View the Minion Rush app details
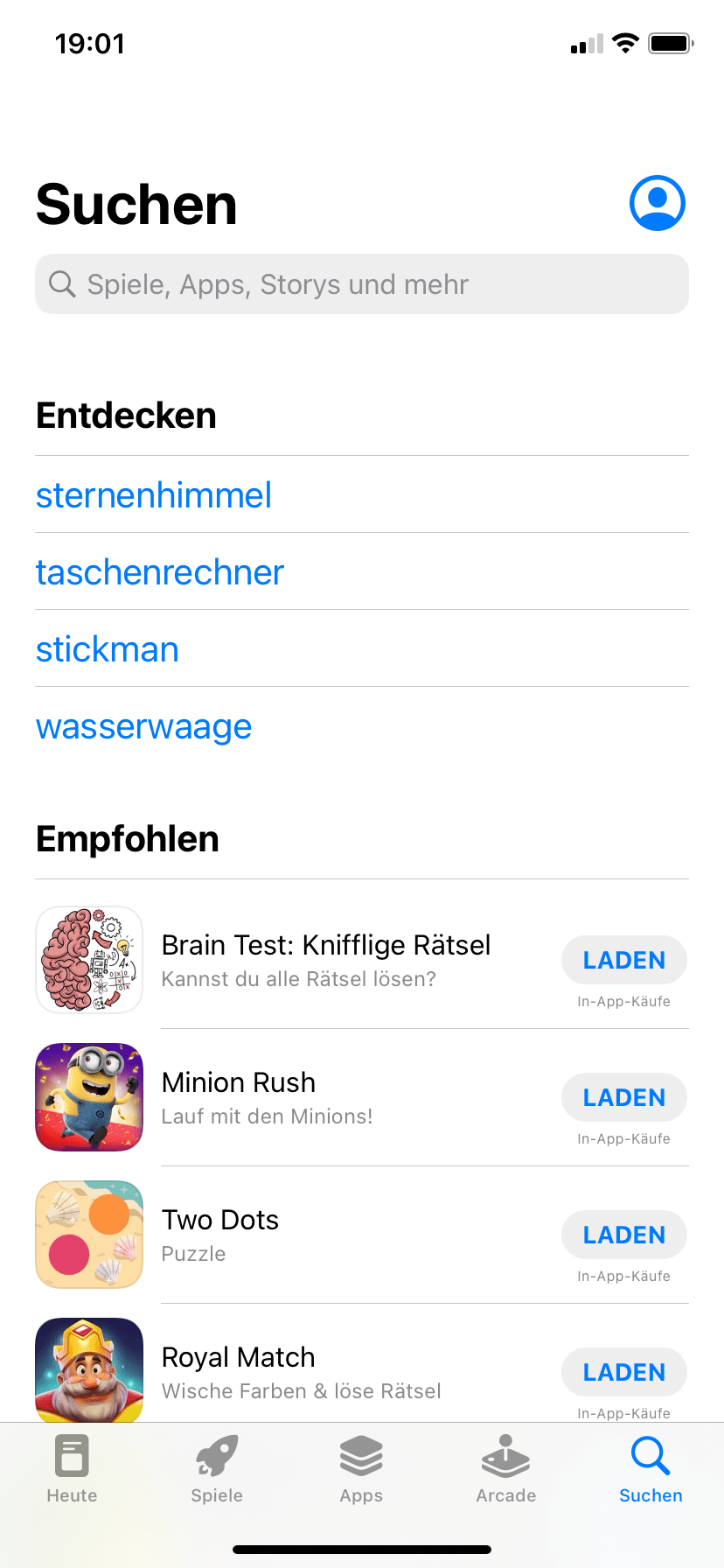Image resolution: width=724 pixels, height=1568 pixels. point(238,1097)
